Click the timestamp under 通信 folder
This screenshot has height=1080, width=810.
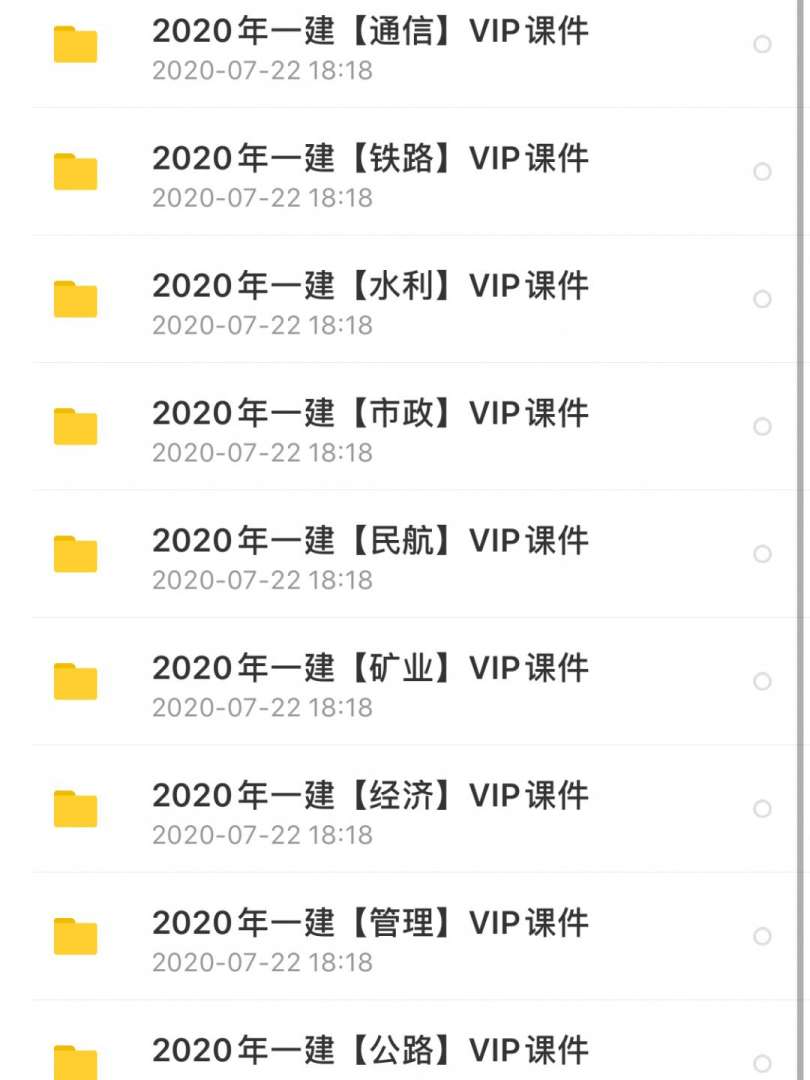(262, 71)
